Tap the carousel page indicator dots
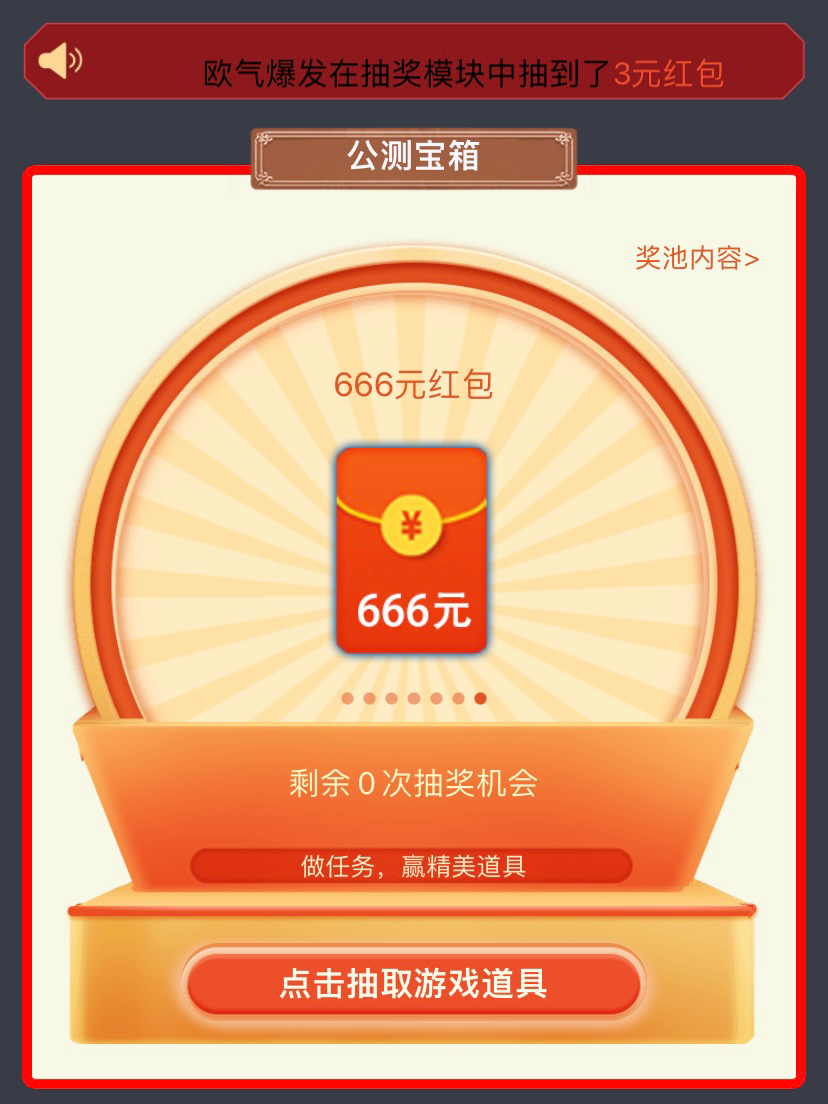This screenshot has width=828, height=1104. click(413, 698)
